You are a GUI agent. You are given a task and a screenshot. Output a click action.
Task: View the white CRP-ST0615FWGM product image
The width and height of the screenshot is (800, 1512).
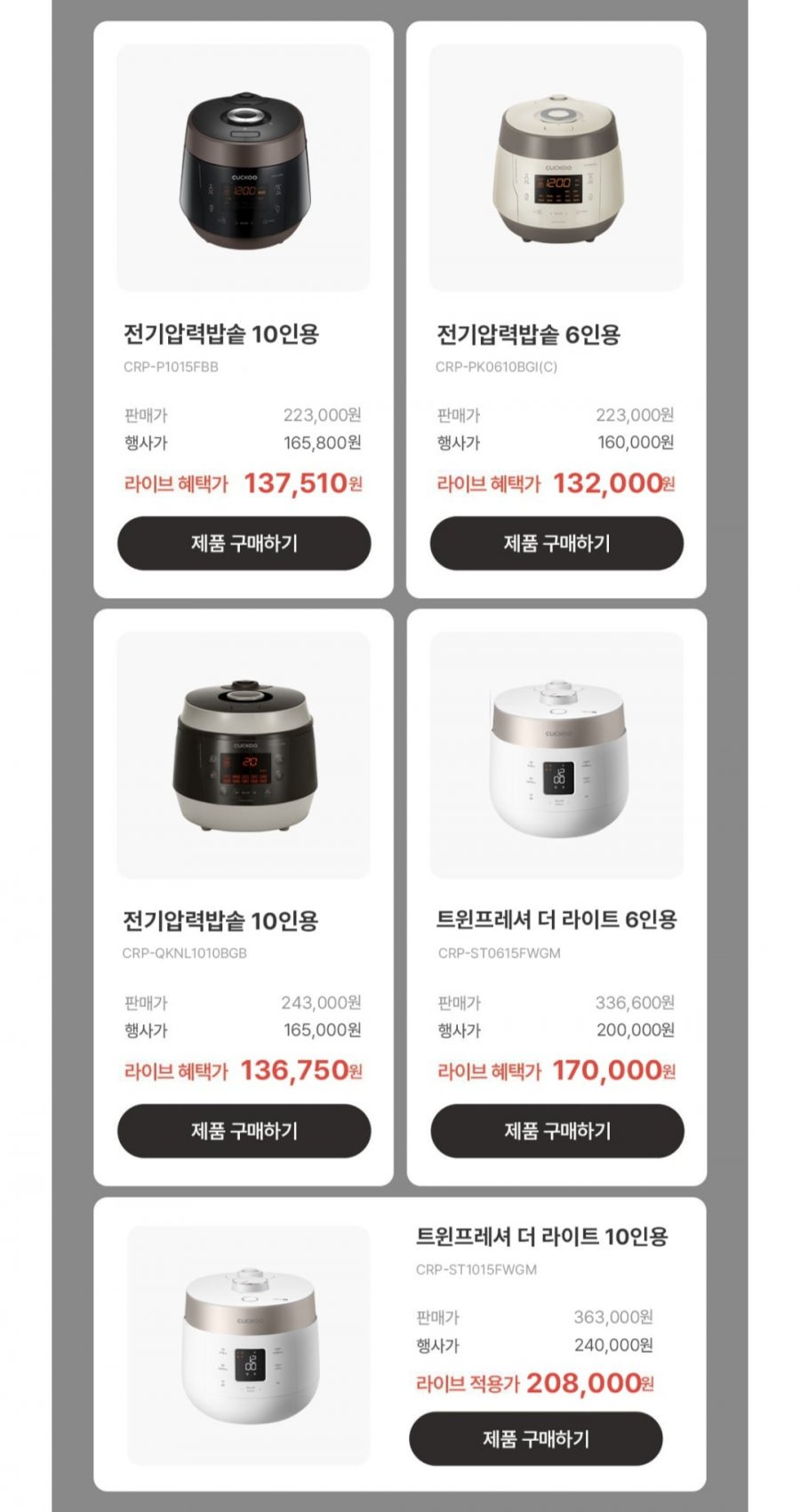(557, 755)
